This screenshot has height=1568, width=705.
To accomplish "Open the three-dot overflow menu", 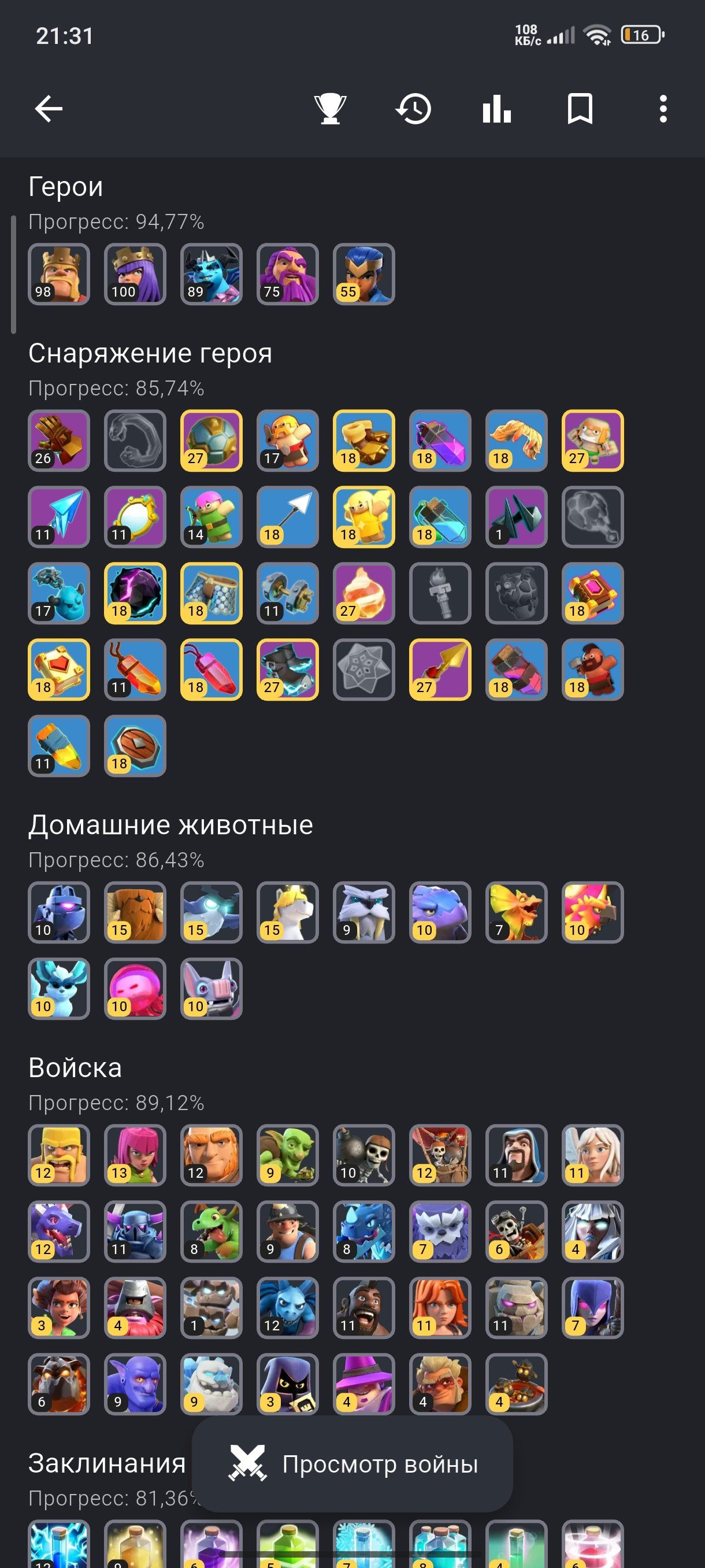I will (663, 110).
